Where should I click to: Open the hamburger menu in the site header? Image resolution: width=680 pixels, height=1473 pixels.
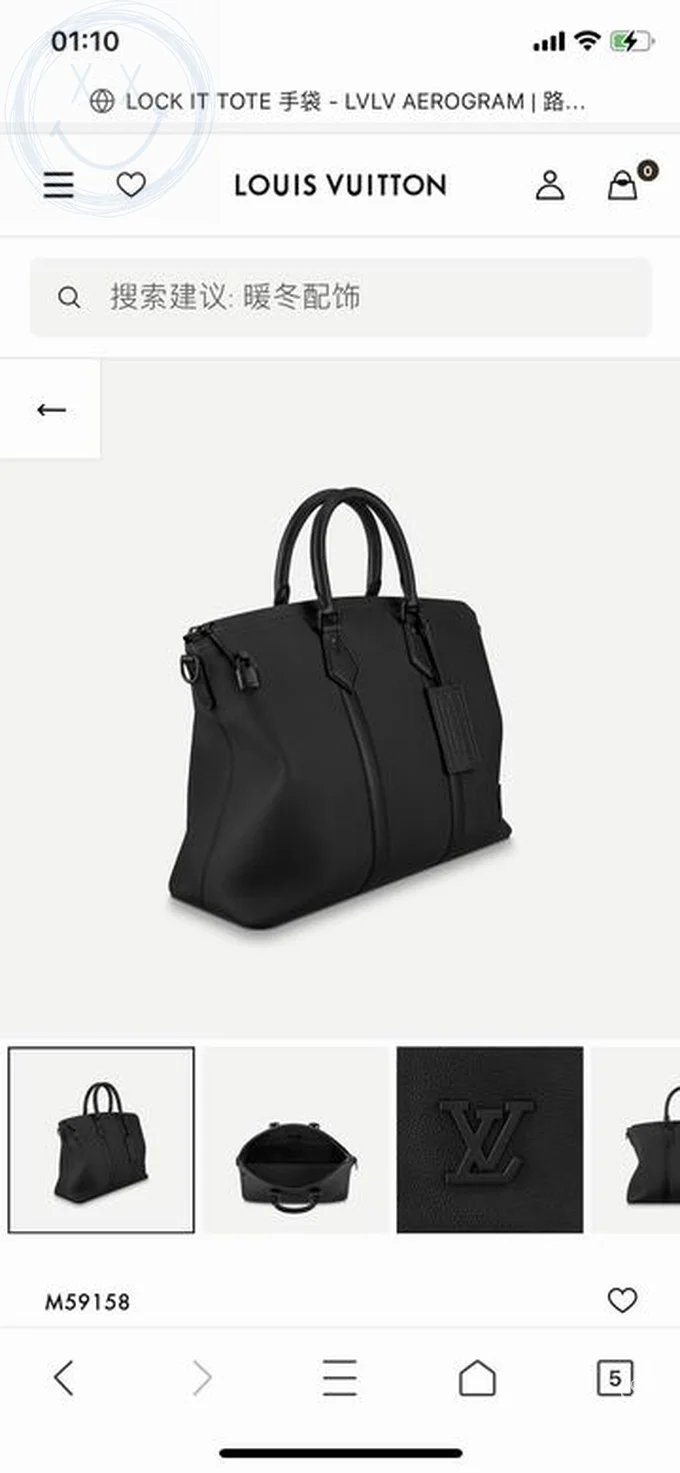(x=59, y=185)
